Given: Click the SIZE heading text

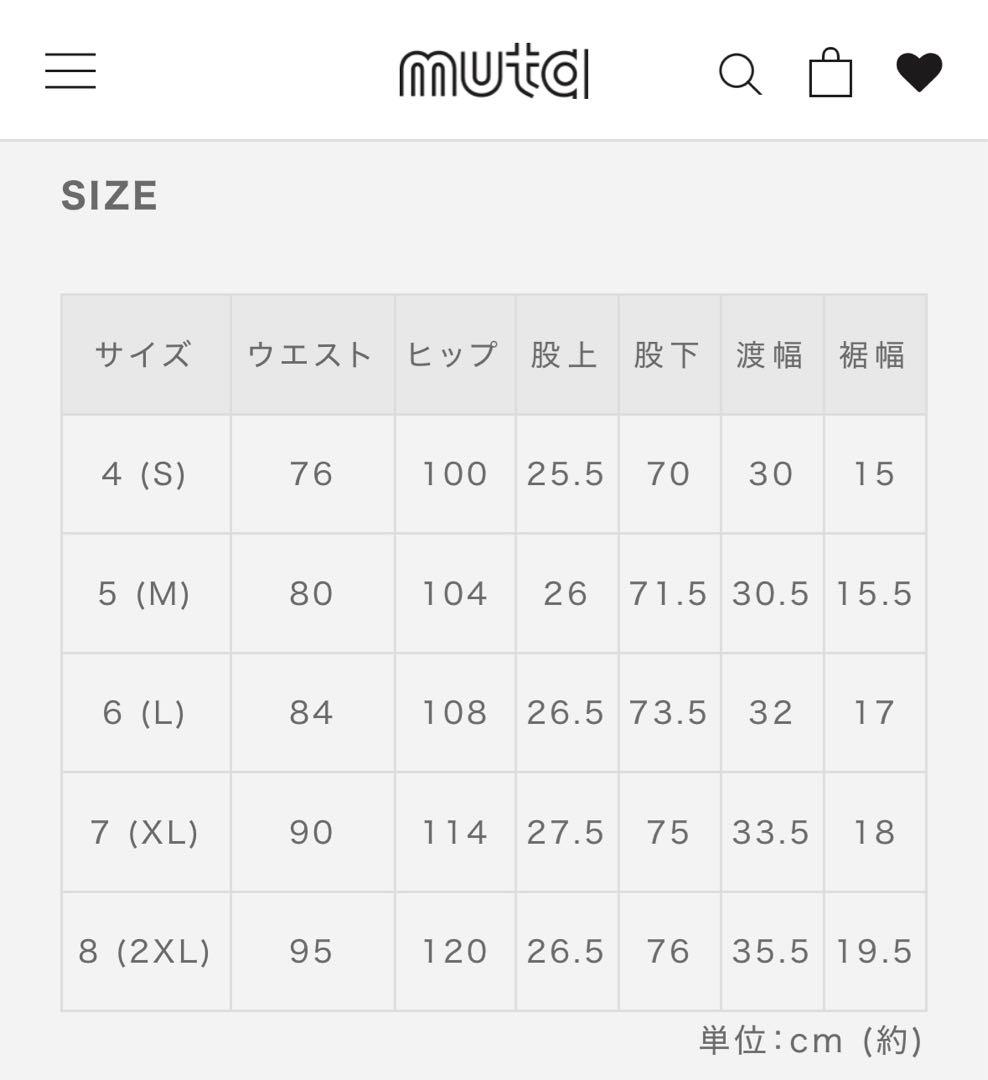Looking at the screenshot, I should pos(110,196).
